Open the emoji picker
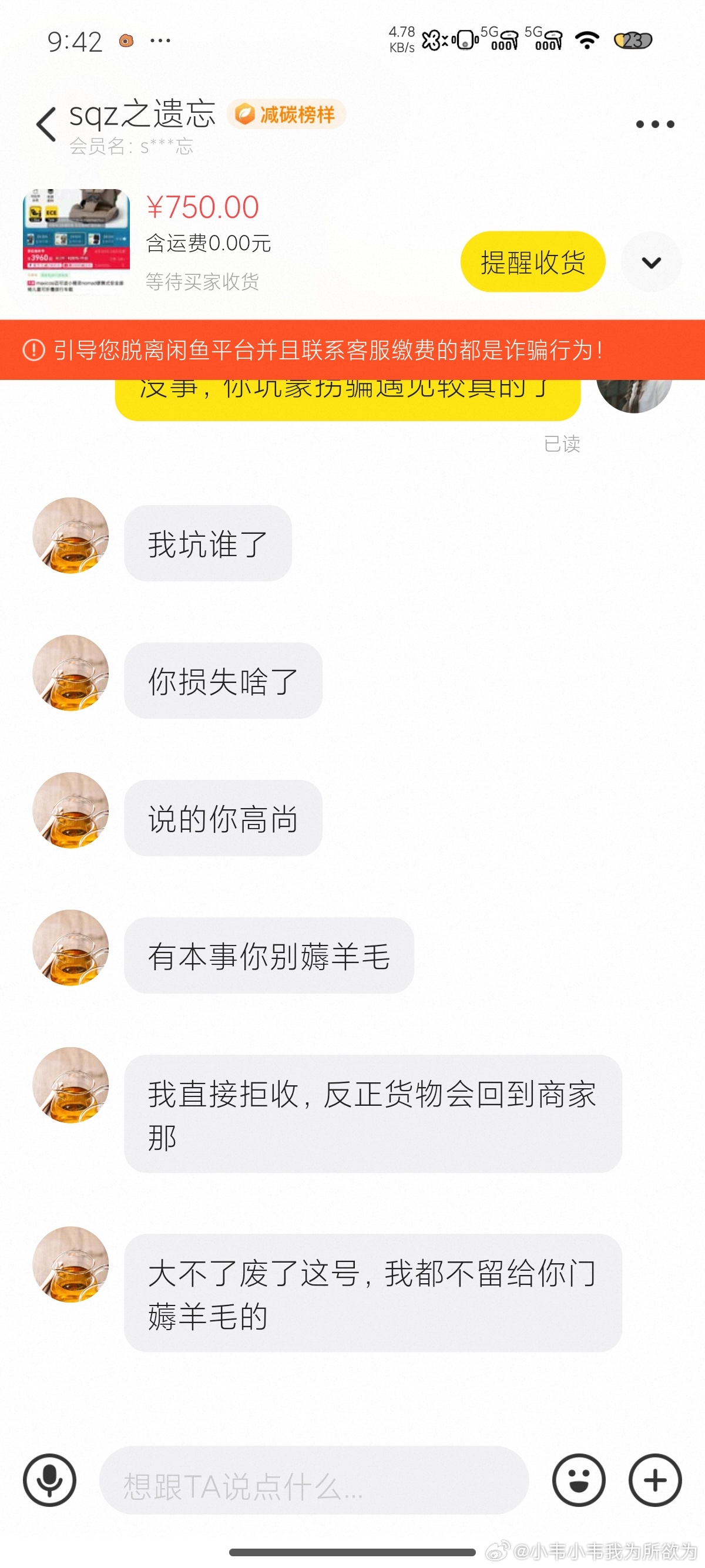This screenshot has width=705, height=1568. (x=578, y=1480)
